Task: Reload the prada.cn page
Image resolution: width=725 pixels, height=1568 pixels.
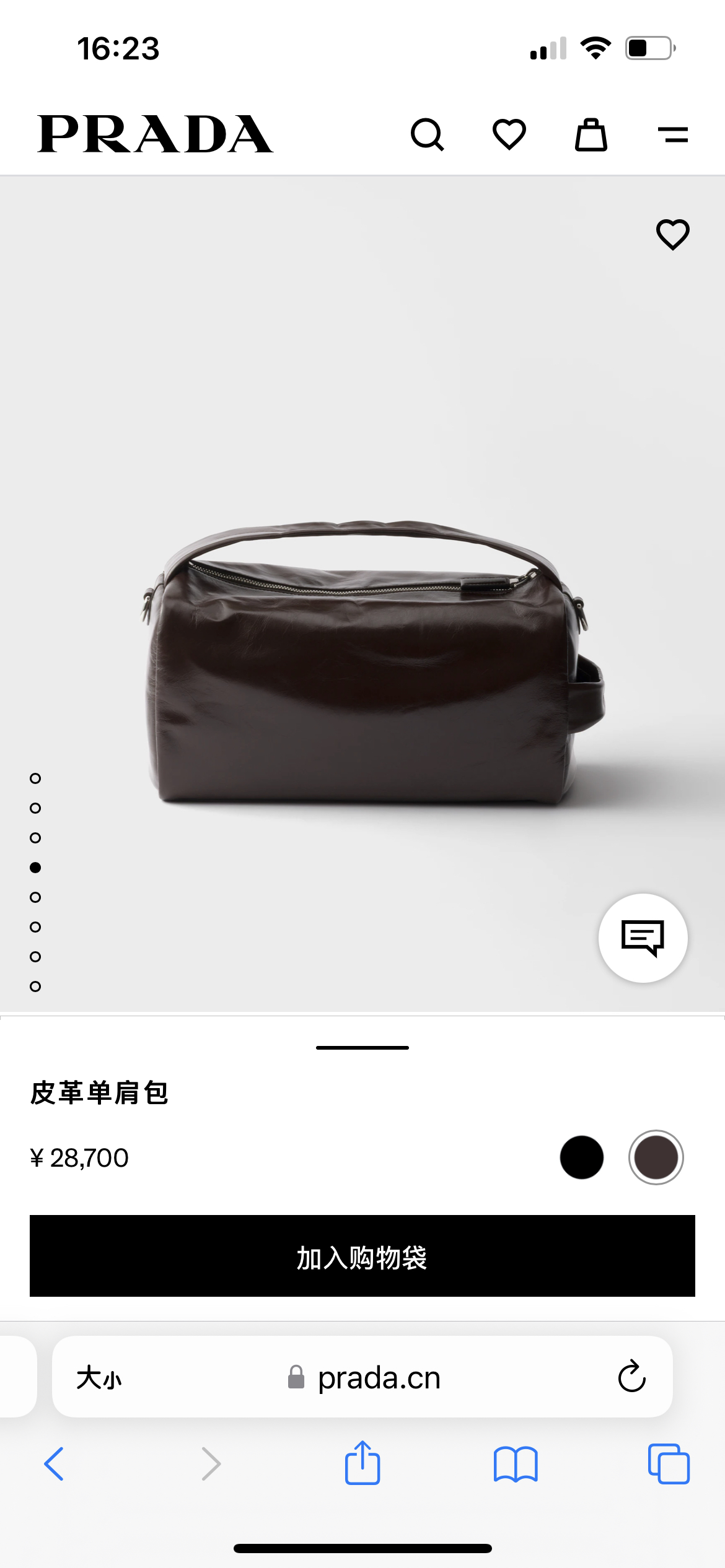Action: [x=631, y=1377]
